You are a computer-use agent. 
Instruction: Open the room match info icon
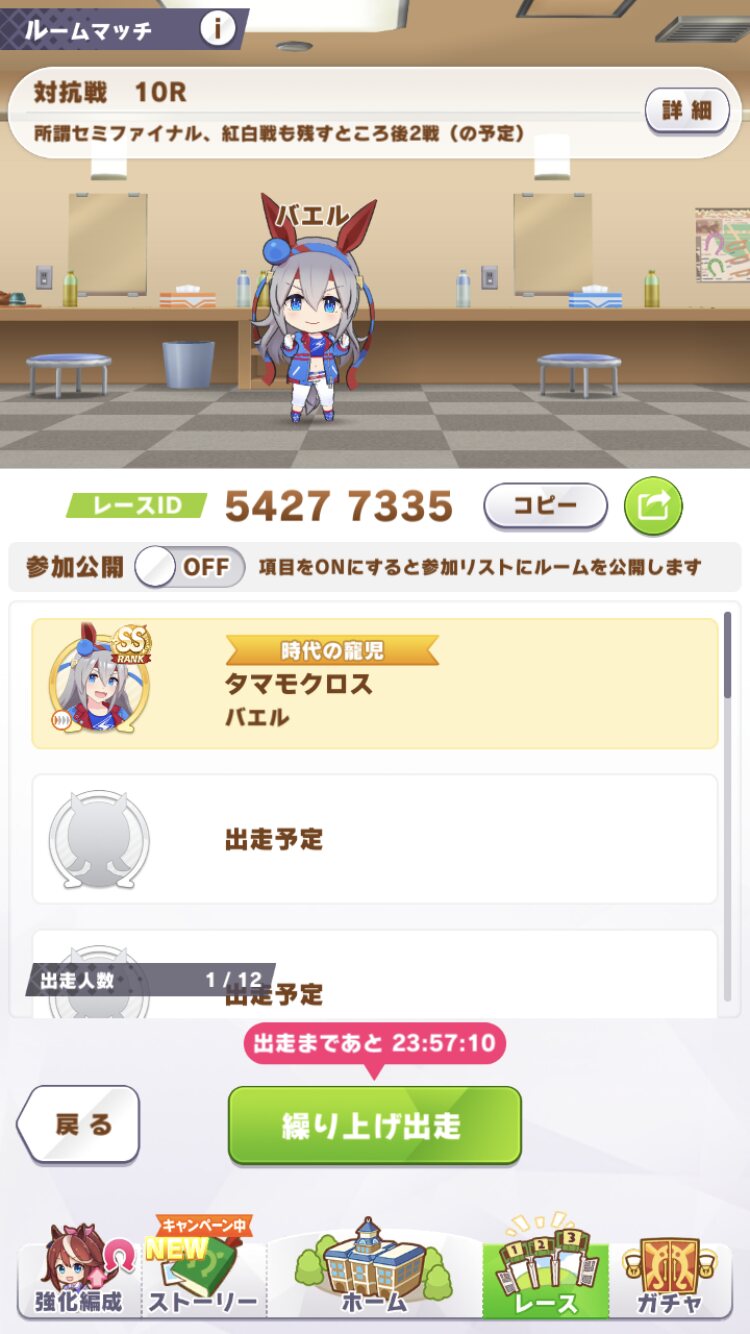click(x=217, y=28)
